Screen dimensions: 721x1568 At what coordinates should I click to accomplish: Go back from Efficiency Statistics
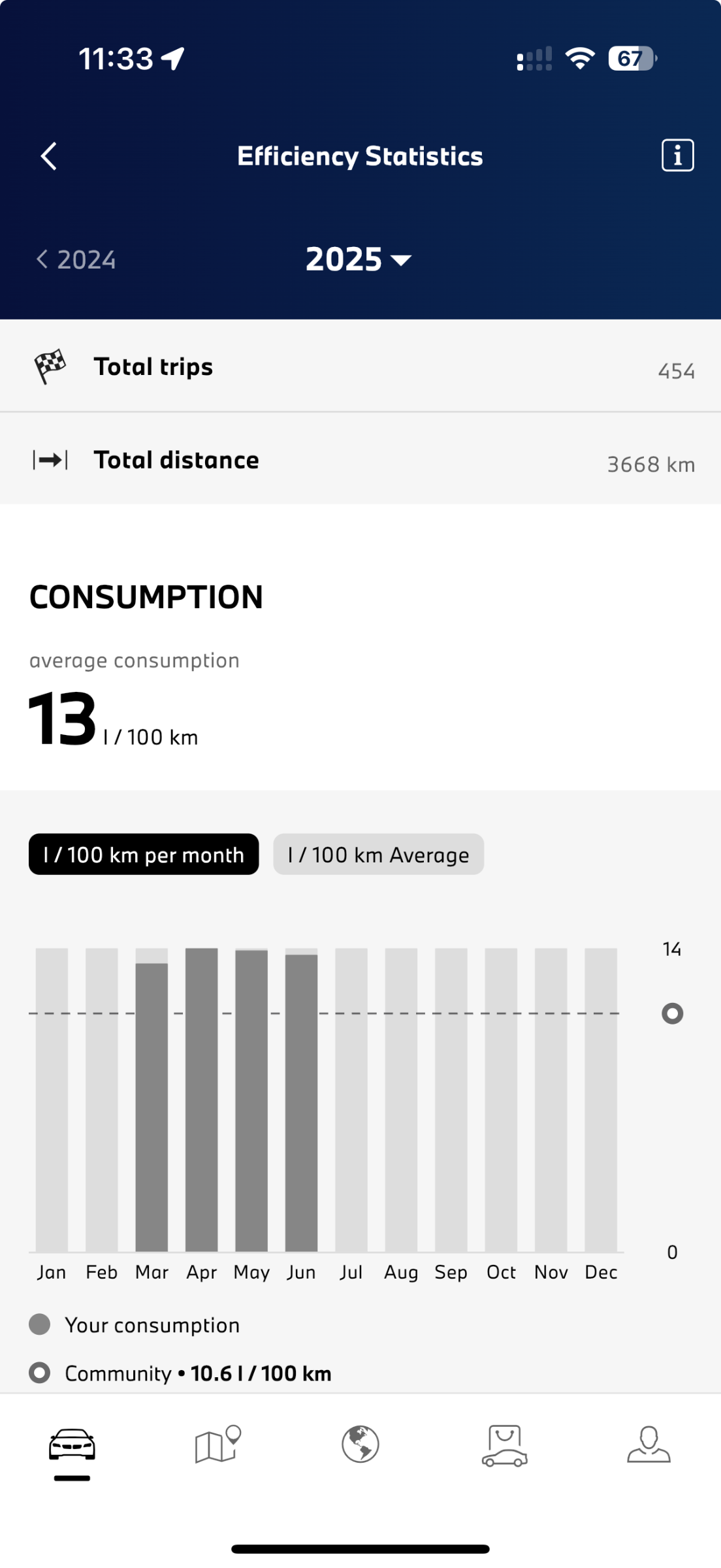49,156
